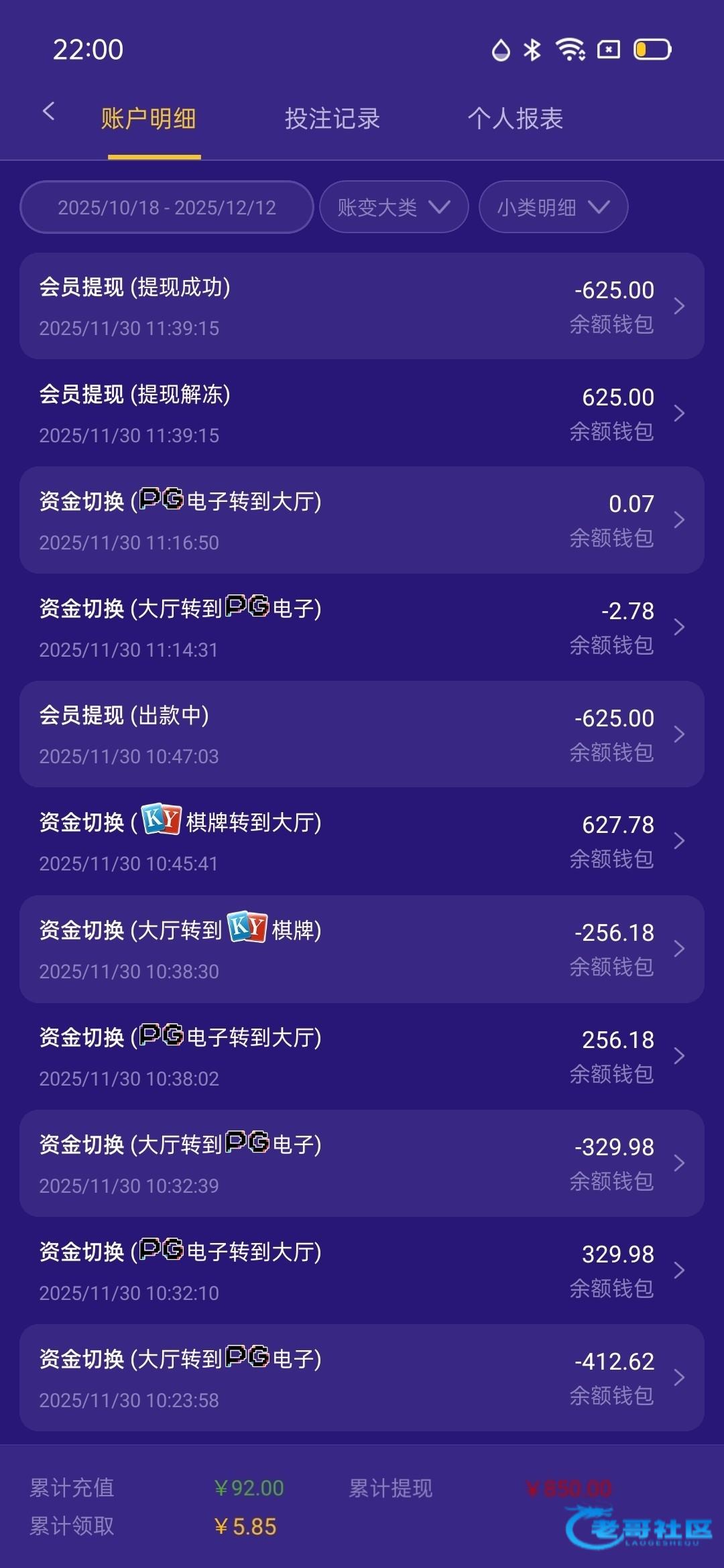Viewport: 724px width, 1568px height.
Task: Switch to the 投注记录 tab
Action: [x=332, y=119]
